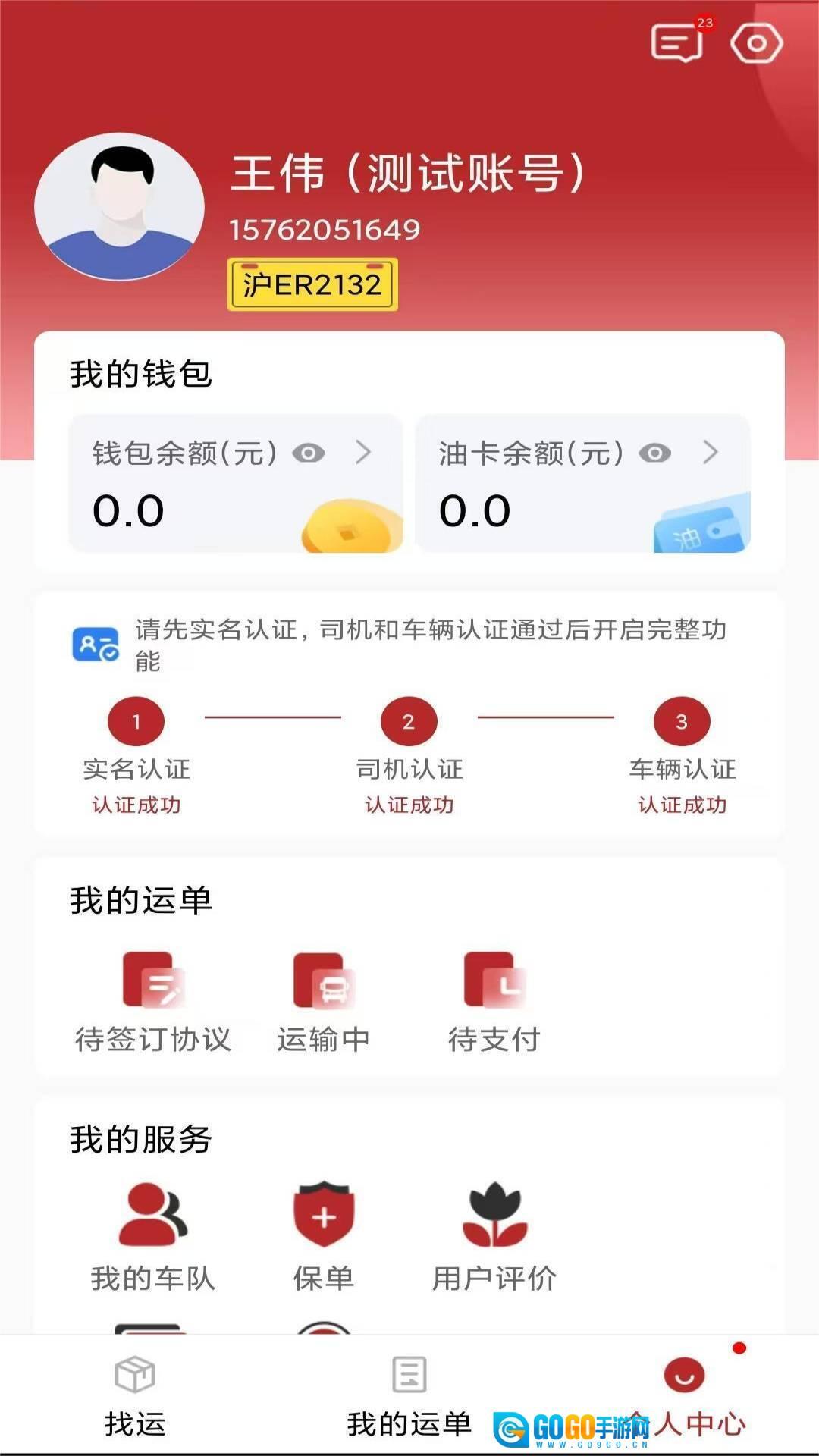Image resolution: width=819 pixels, height=1456 pixels.
Task: Toggle visibility of 钱包余额 amount
Action: point(308,453)
